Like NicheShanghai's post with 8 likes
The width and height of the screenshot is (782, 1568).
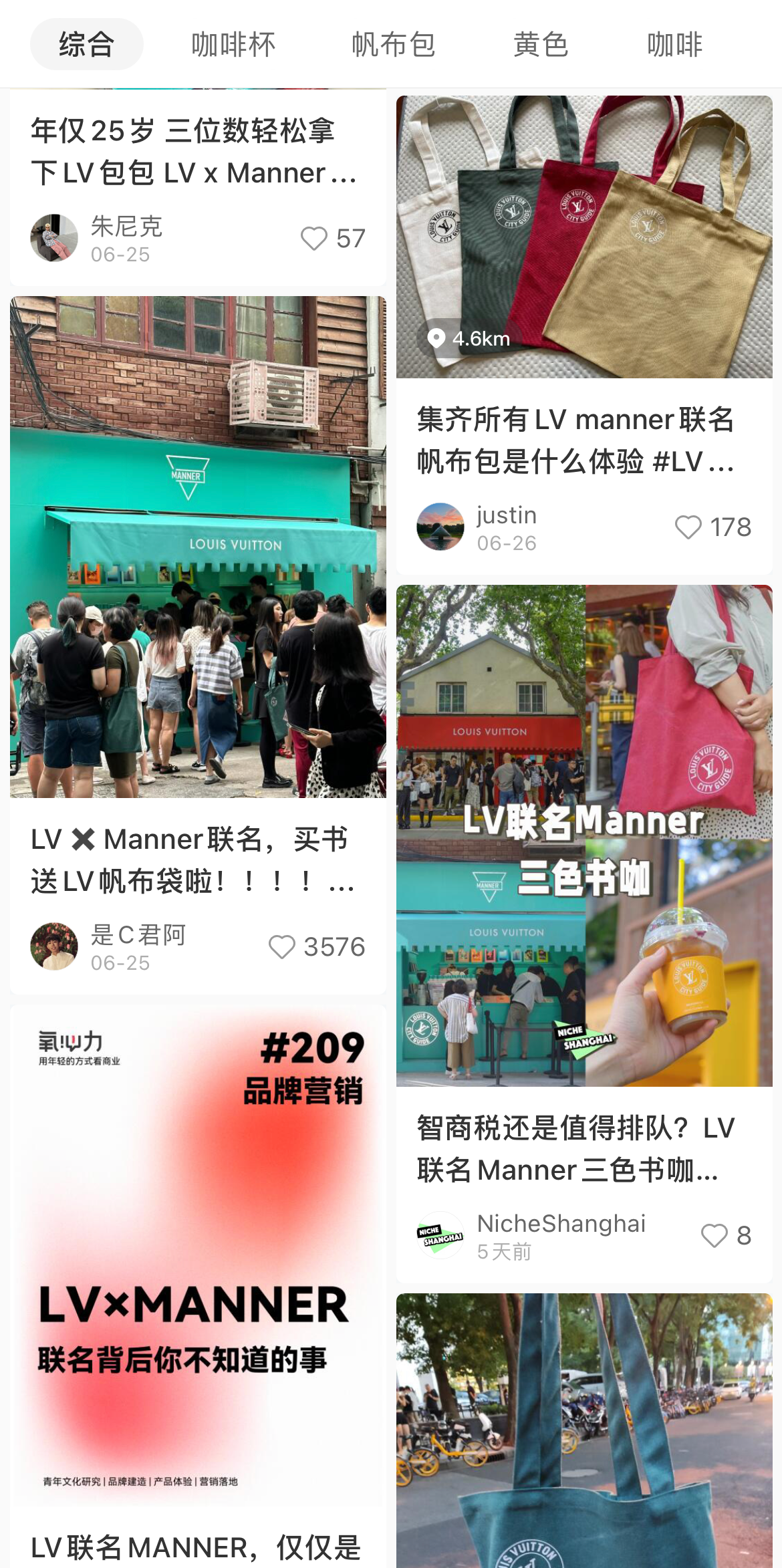click(x=714, y=1236)
